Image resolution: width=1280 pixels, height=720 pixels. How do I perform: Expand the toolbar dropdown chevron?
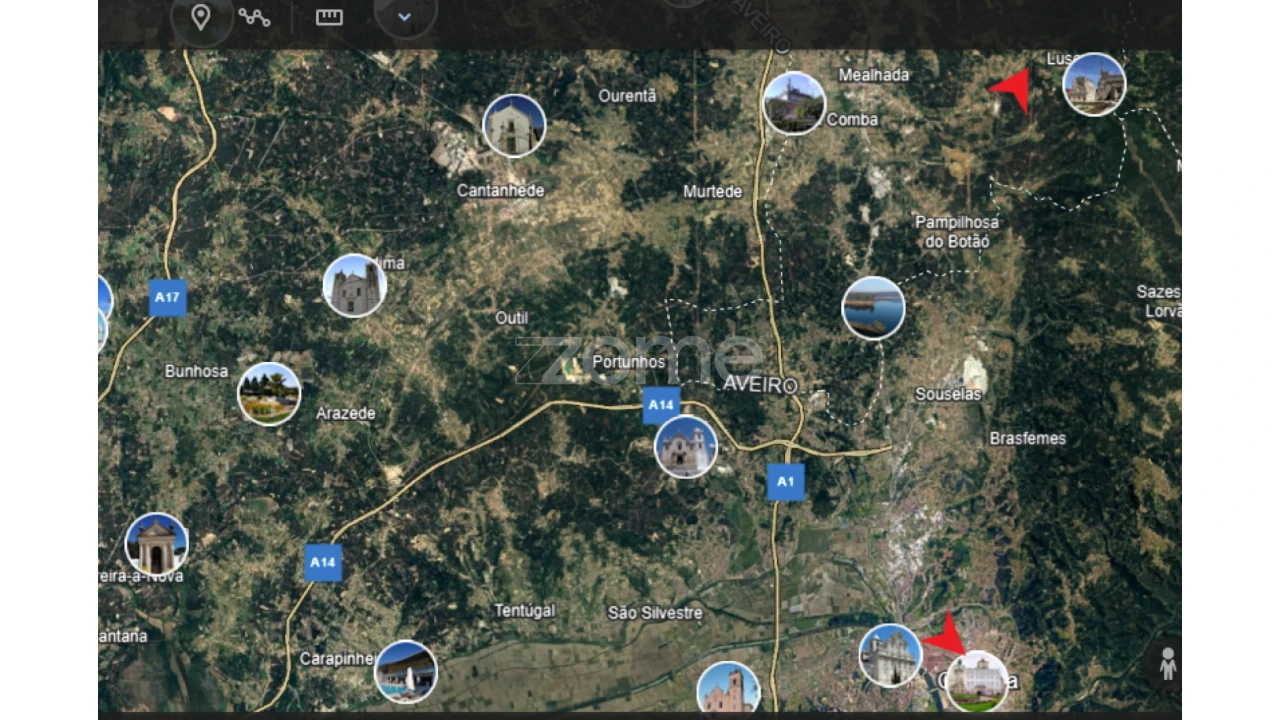(x=405, y=17)
